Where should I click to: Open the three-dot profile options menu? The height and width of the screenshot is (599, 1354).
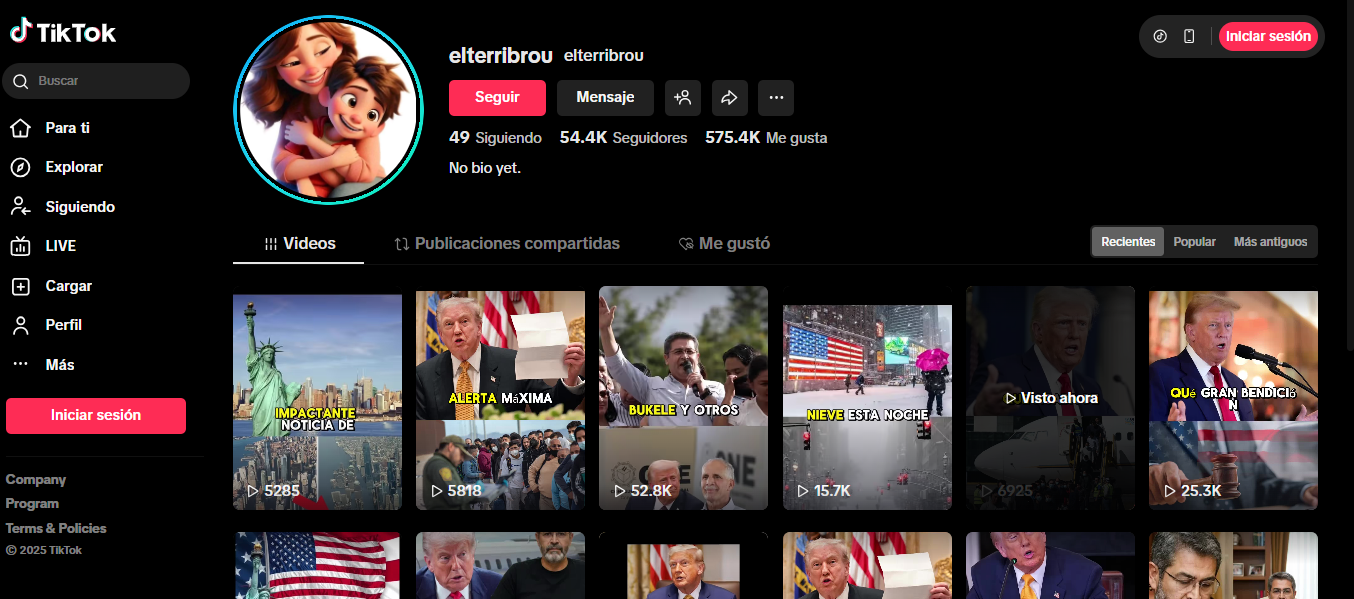776,98
